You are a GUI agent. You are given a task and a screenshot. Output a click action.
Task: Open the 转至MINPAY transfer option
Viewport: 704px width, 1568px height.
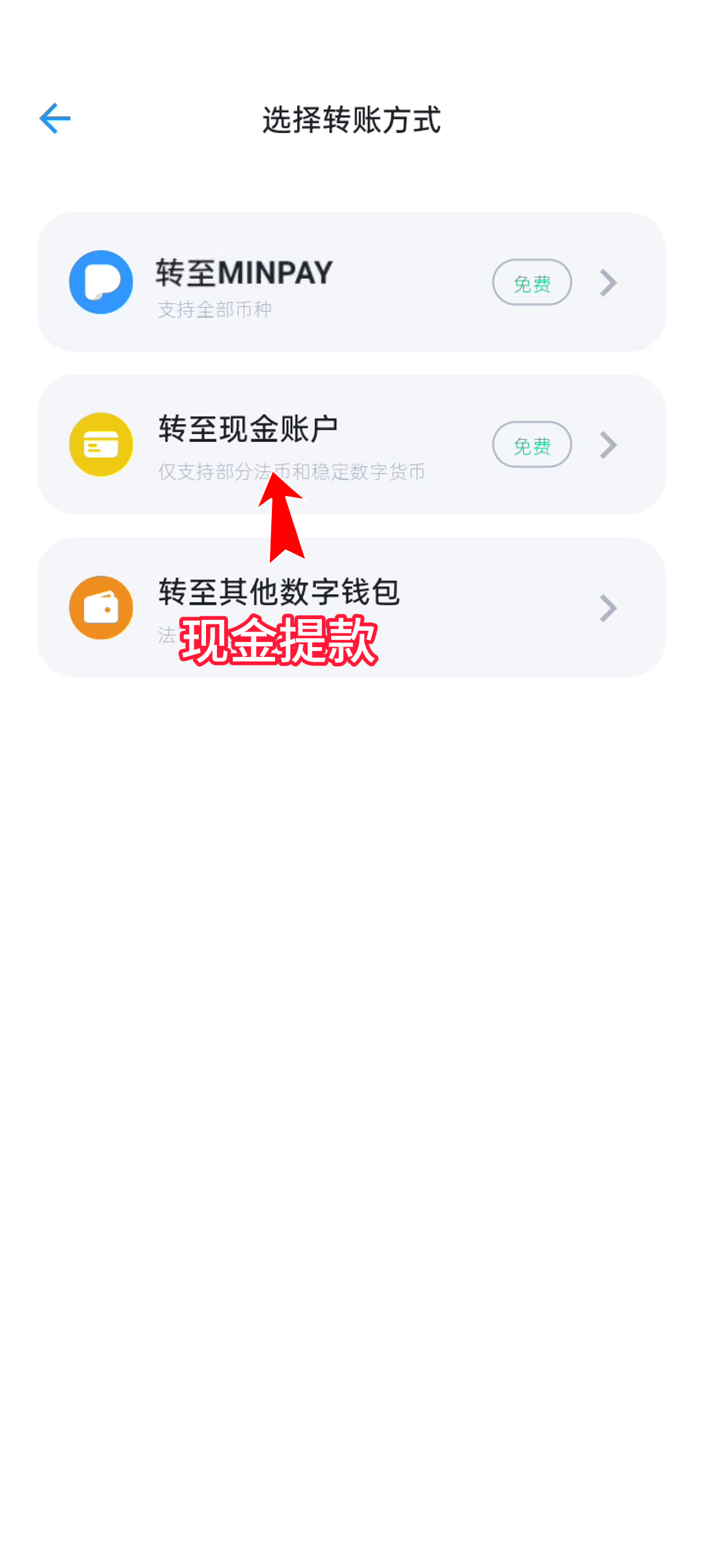[x=351, y=282]
